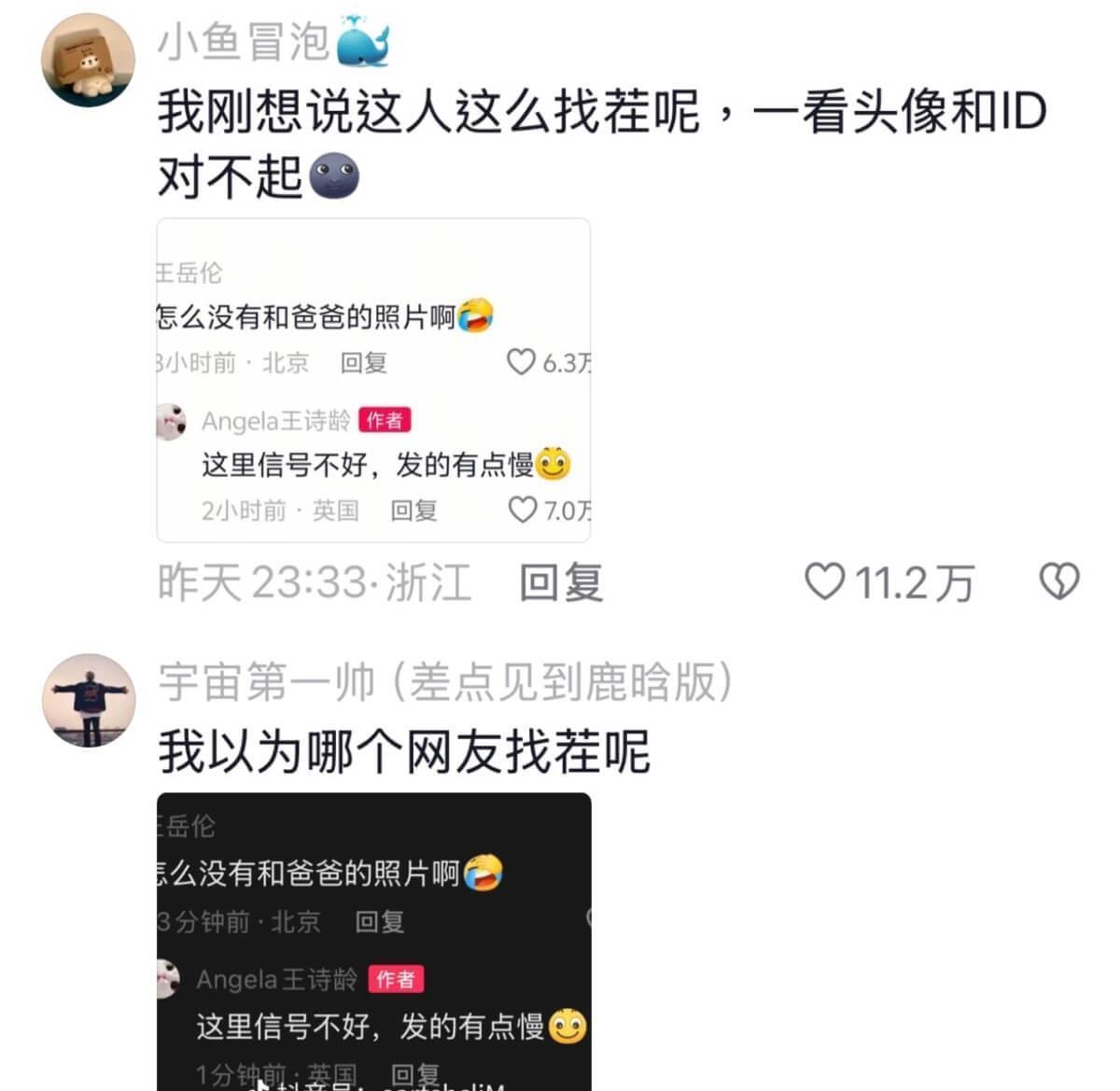The image size is (1120, 1091).
Task: Dislike 小鱼冒泡's comment with broken heart
Action: 1059,581
